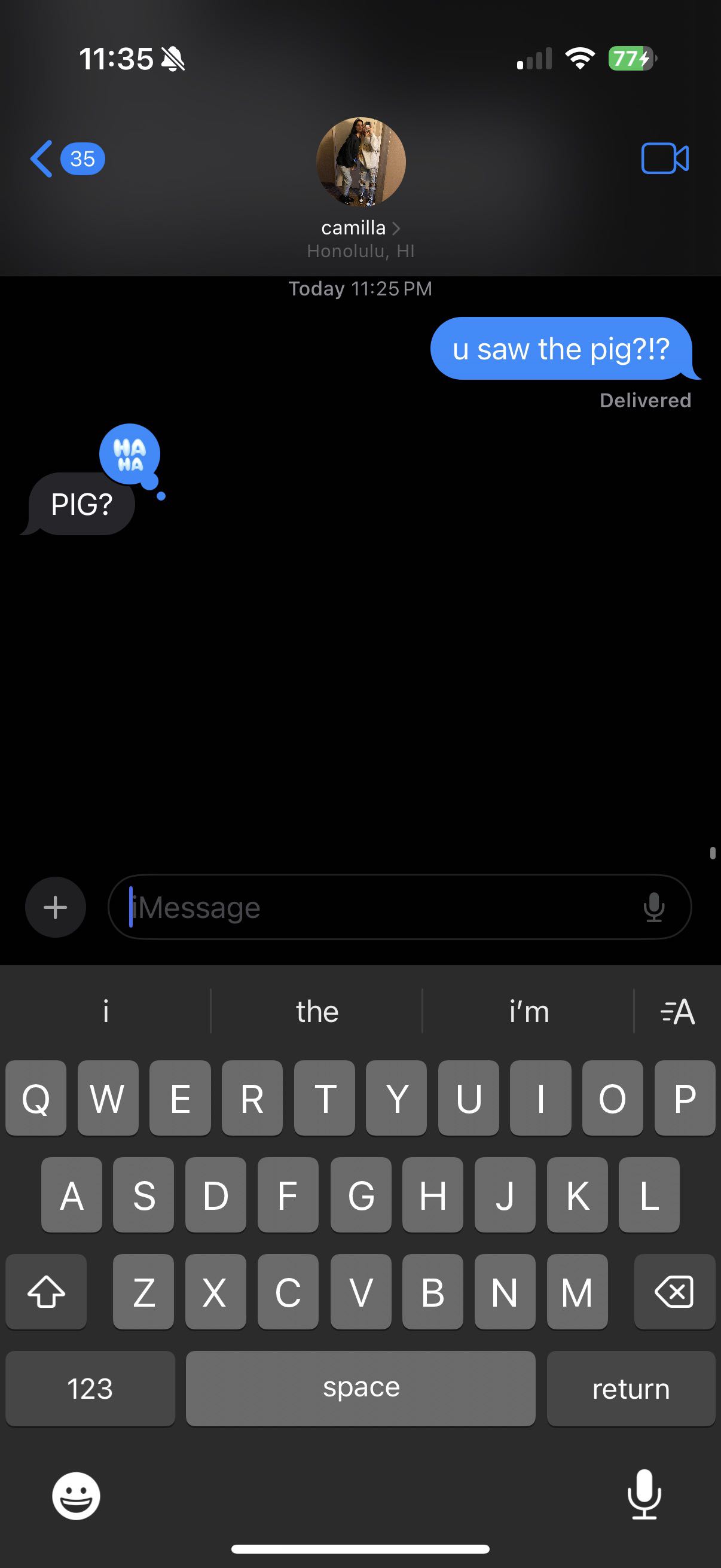This screenshot has height=1568, width=721.
Task: Tap the space bar
Action: tap(360, 1389)
